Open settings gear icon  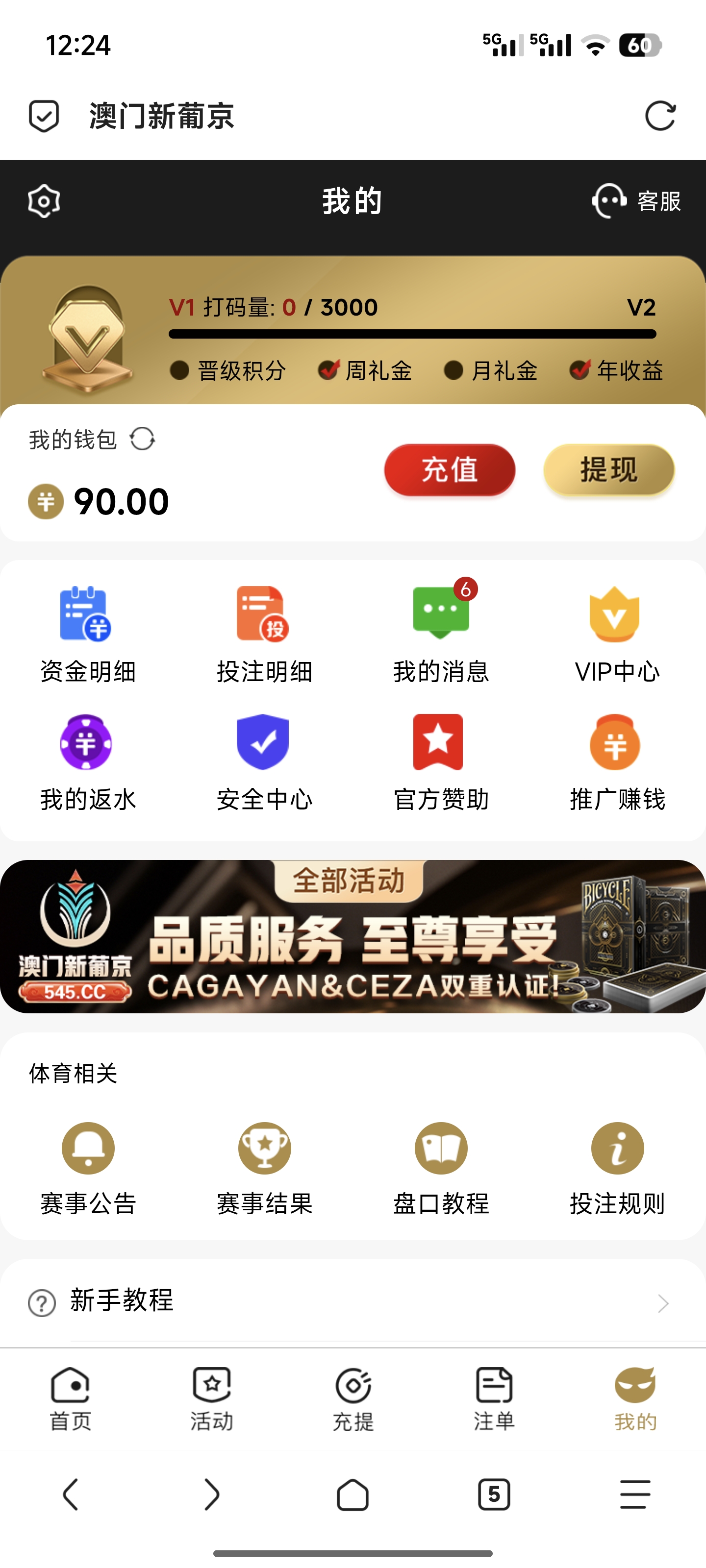[x=44, y=201]
